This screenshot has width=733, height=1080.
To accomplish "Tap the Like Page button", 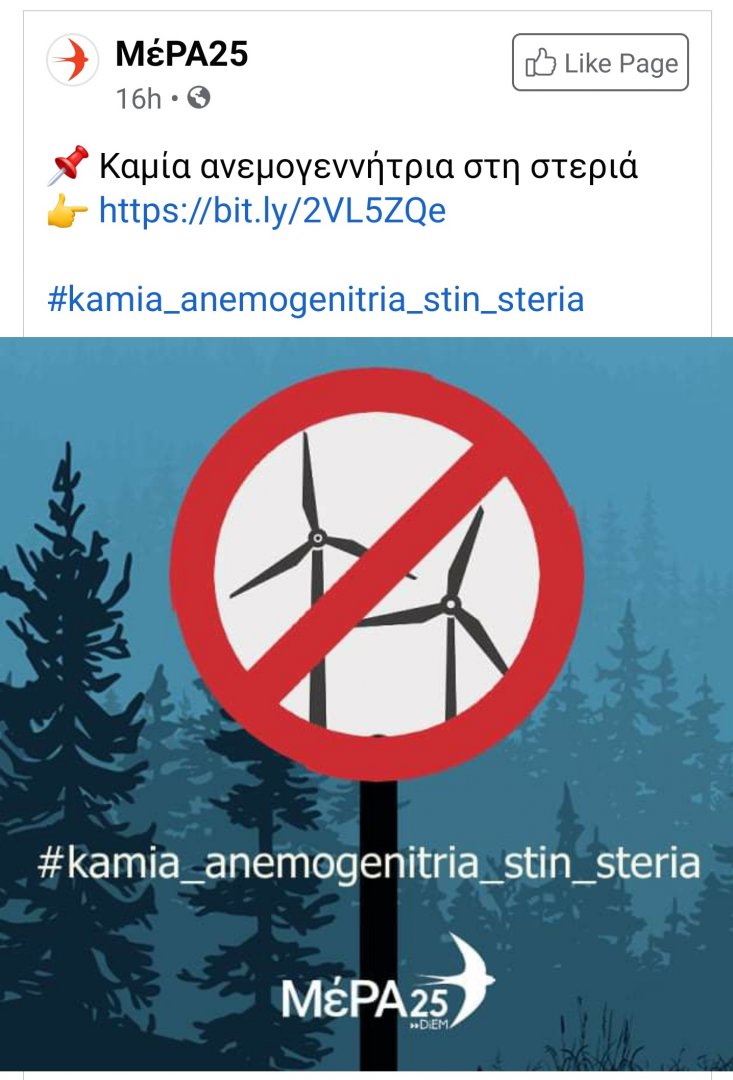I will 600,63.
